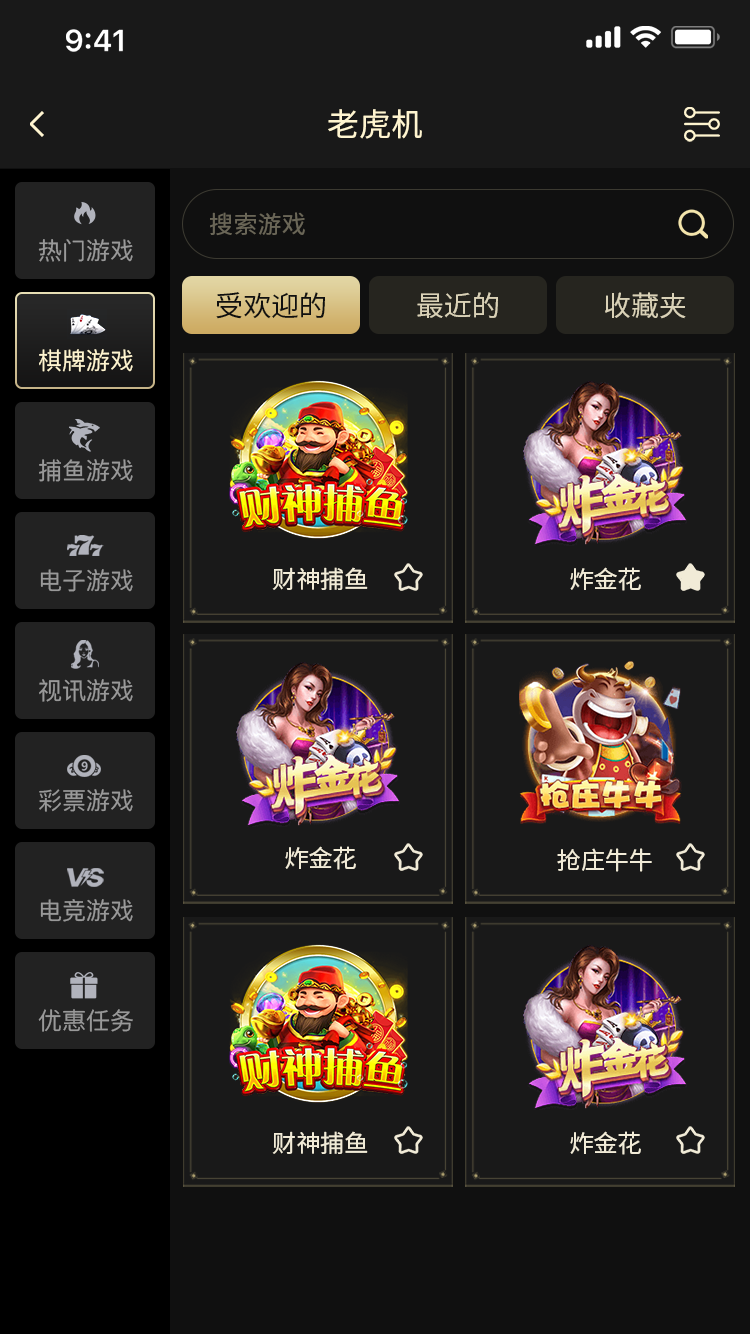The width and height of the screenshot is (750, 1334).
Task: Select the 棋牌游戏 category
Action: click(x=85, y=341)
